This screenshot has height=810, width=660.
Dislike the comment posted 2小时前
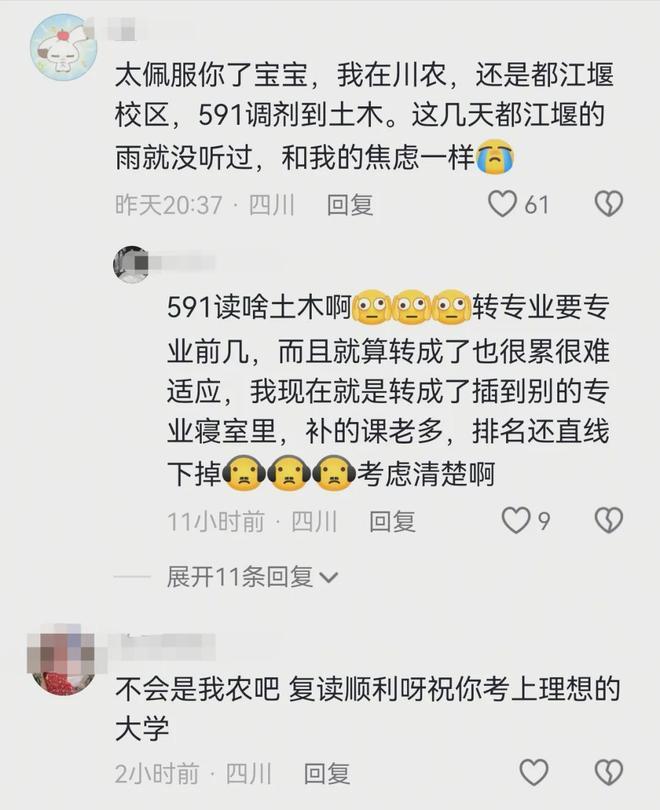click(x=609, y=772)
